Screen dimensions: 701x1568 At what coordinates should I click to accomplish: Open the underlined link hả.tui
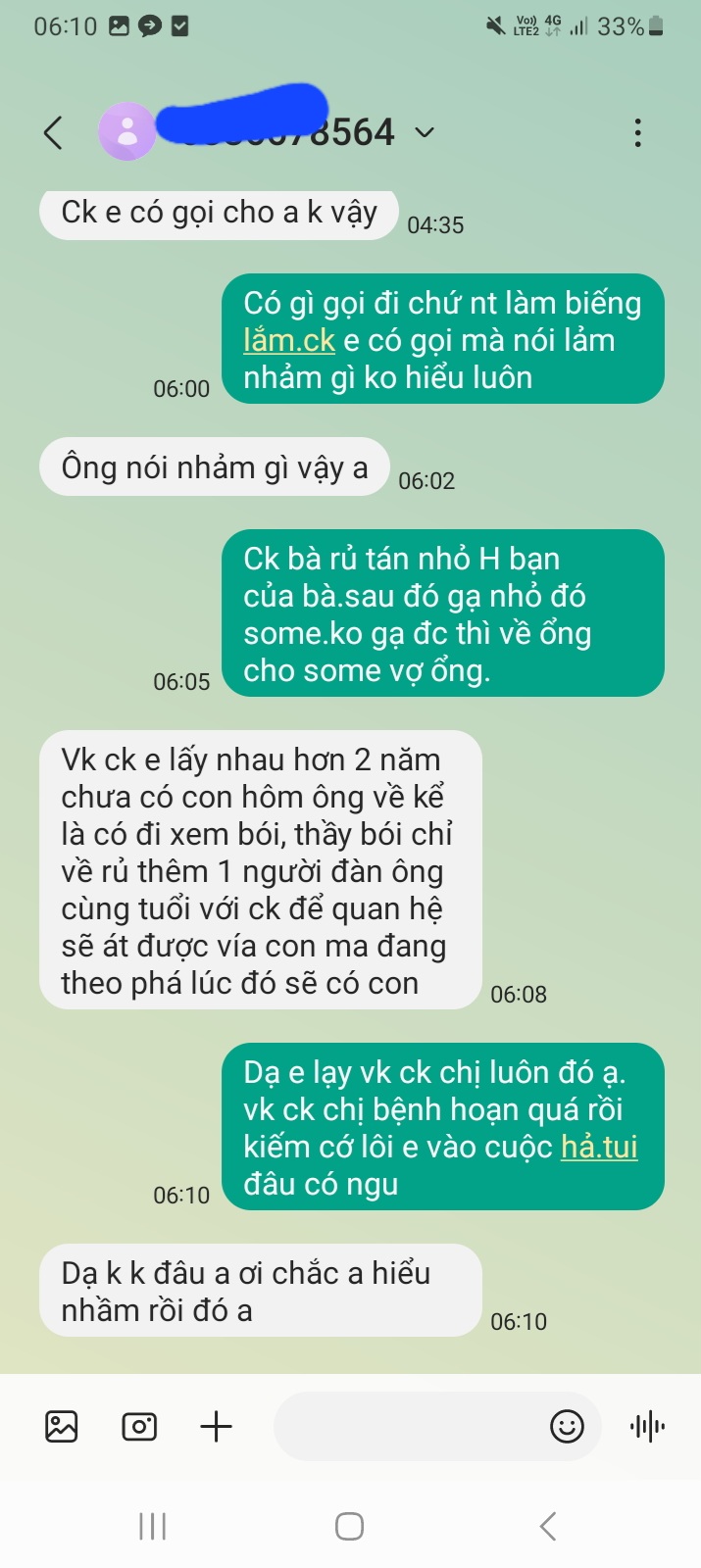(x=599, y=1147)
